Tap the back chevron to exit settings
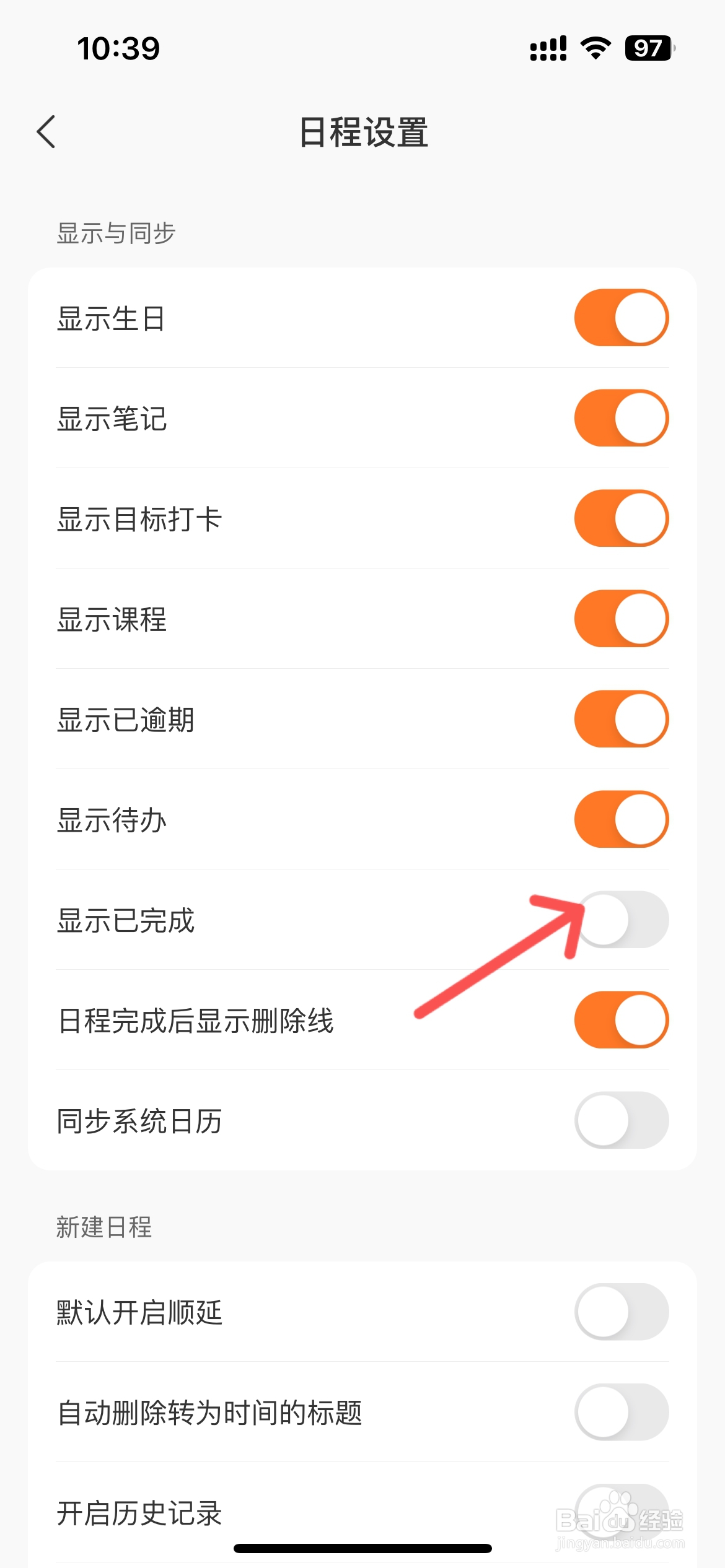The width and height of the screenshot is (725, 1568). (46, 132)
